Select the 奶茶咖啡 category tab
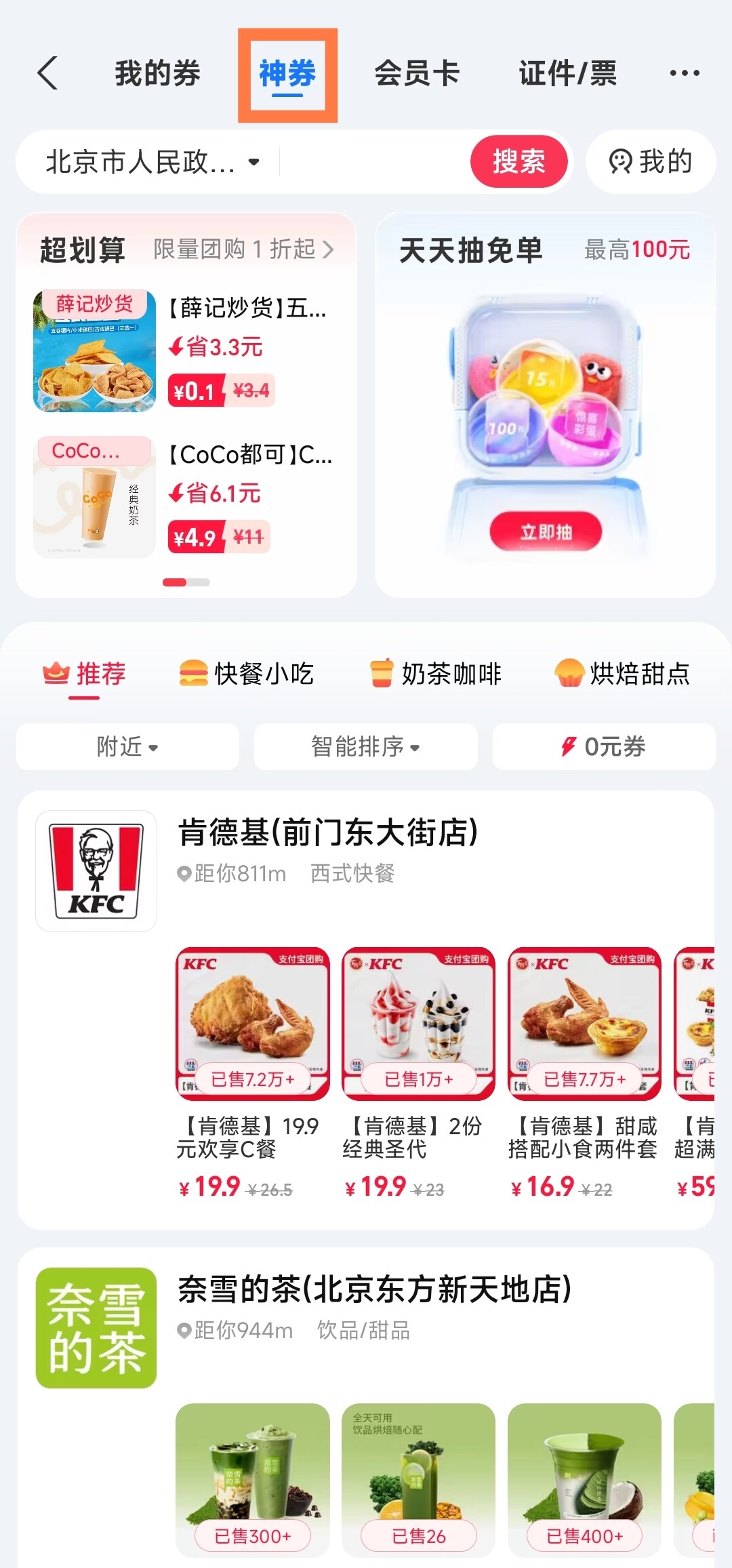 [436, 674]
